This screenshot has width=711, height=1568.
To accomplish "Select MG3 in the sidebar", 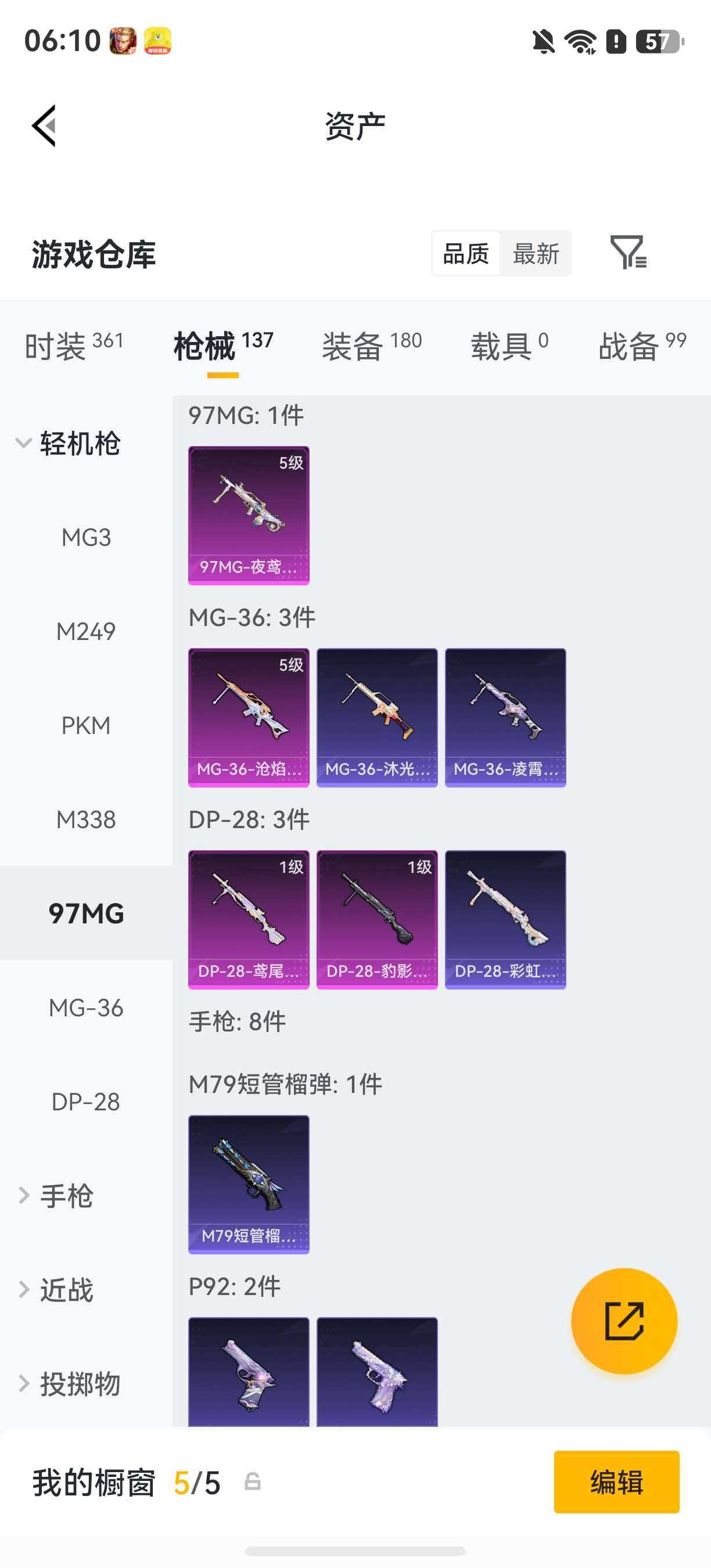I will click(x=86, y=538).
